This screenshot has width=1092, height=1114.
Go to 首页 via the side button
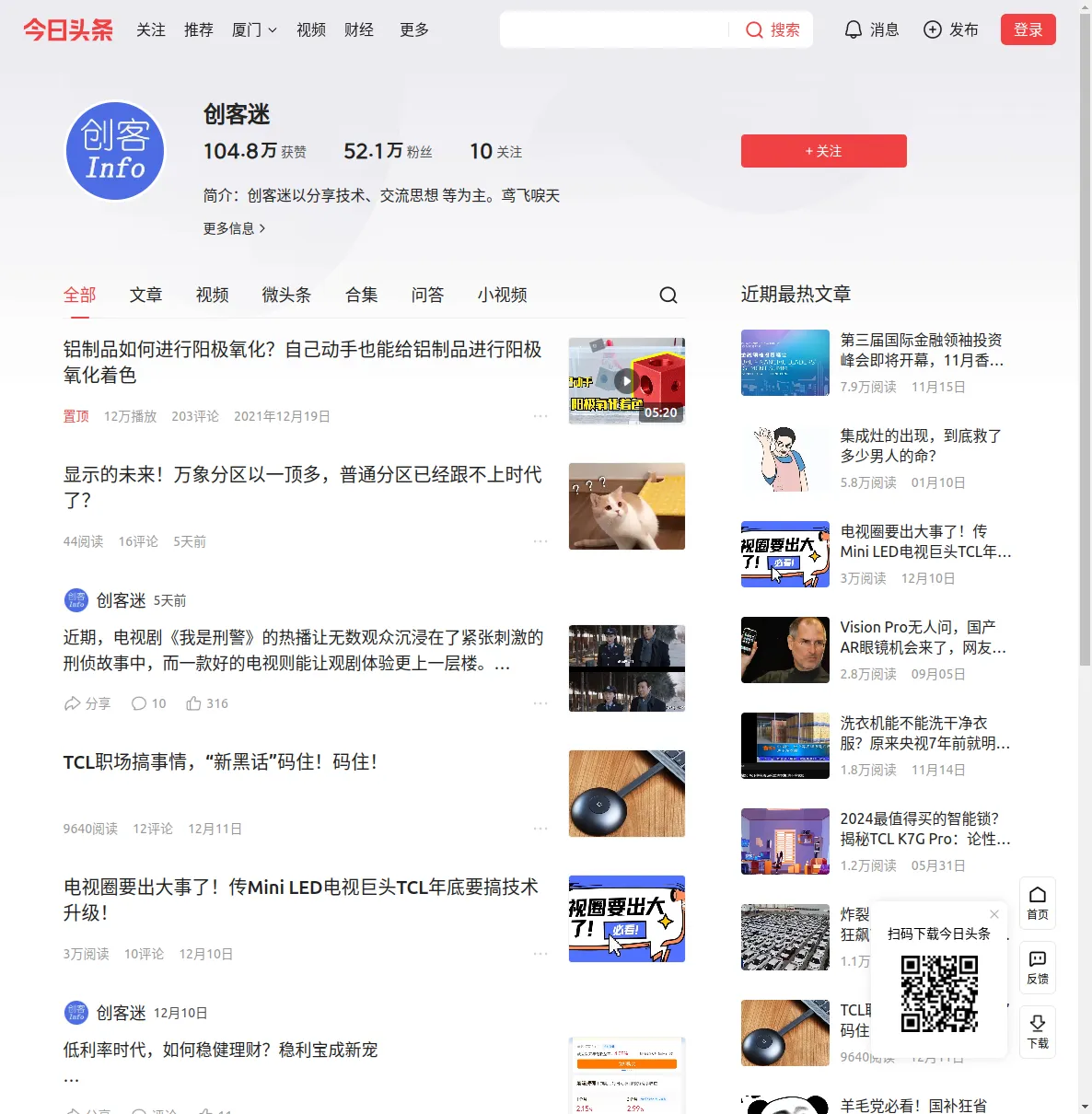click(x=1037, y=902)
